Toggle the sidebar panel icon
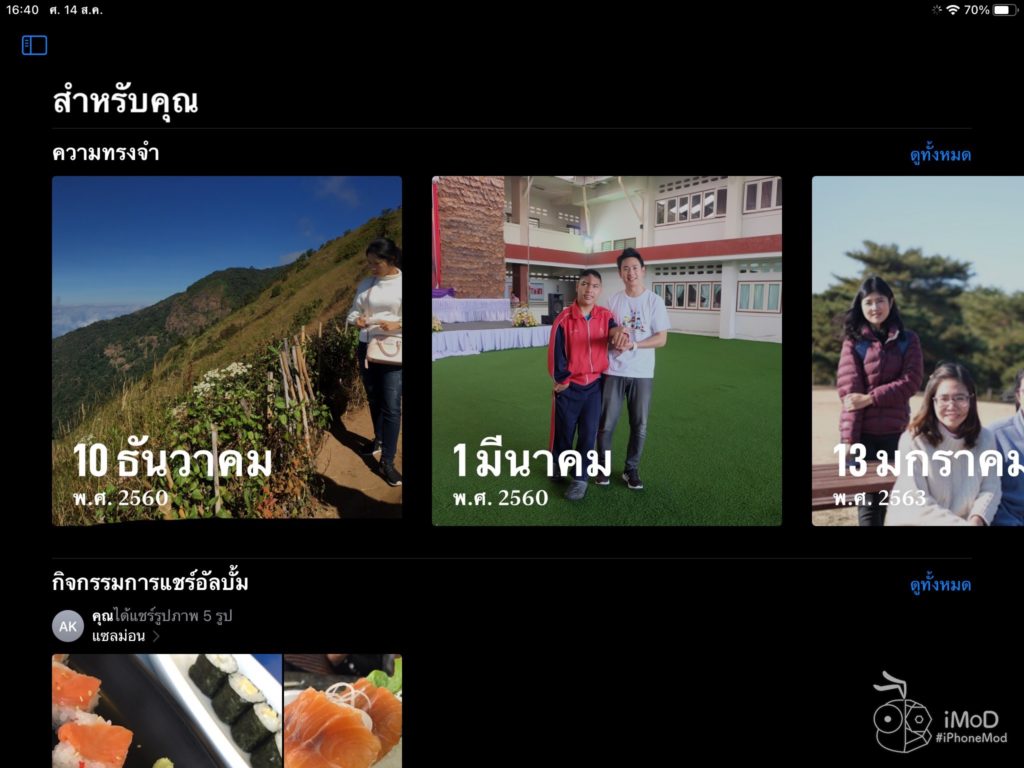The width and height of the screenshot is (1024, 768). point(35,45)
